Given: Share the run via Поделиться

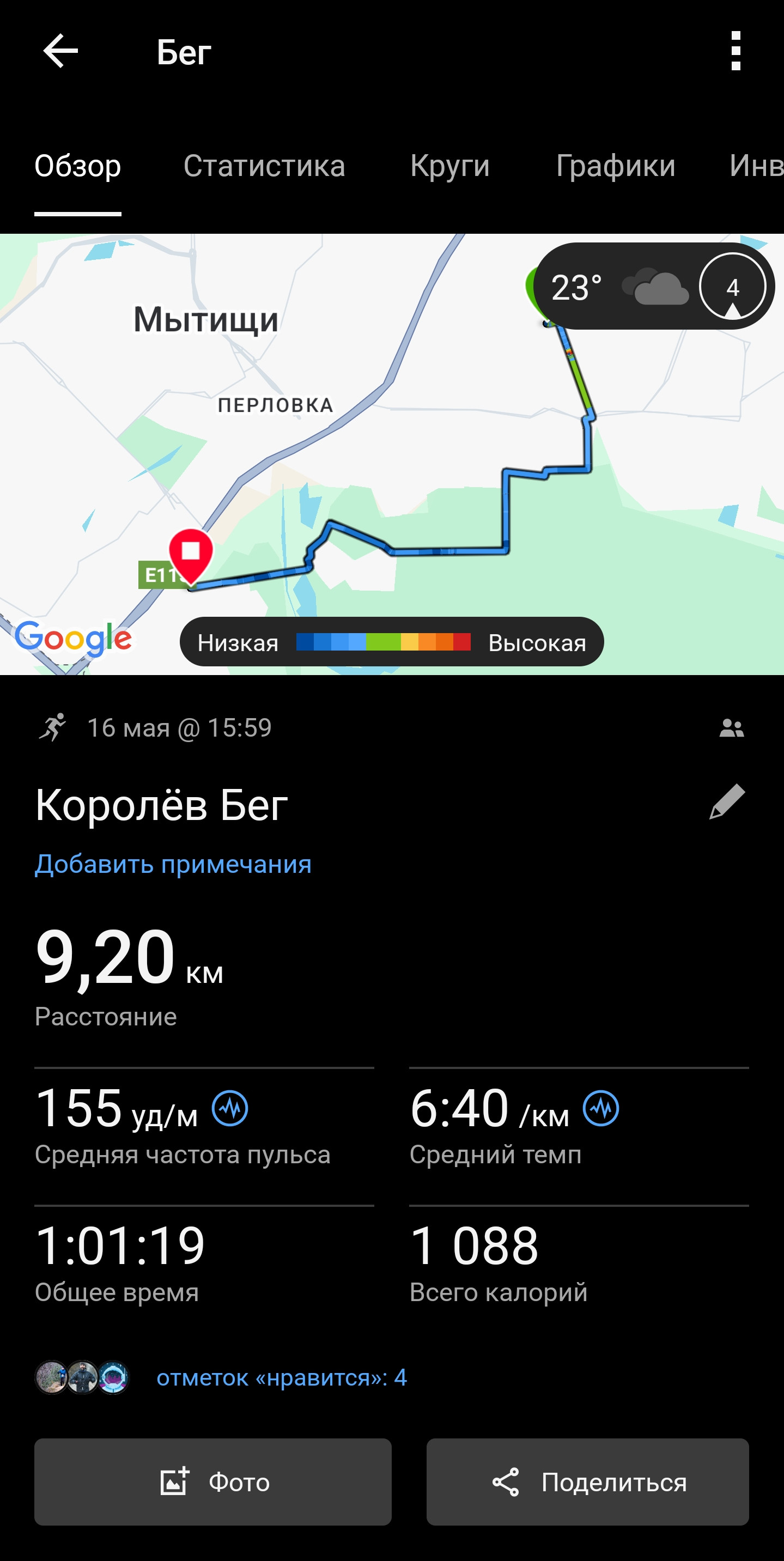Looking at the screenshot, I should coord(588,1481).
